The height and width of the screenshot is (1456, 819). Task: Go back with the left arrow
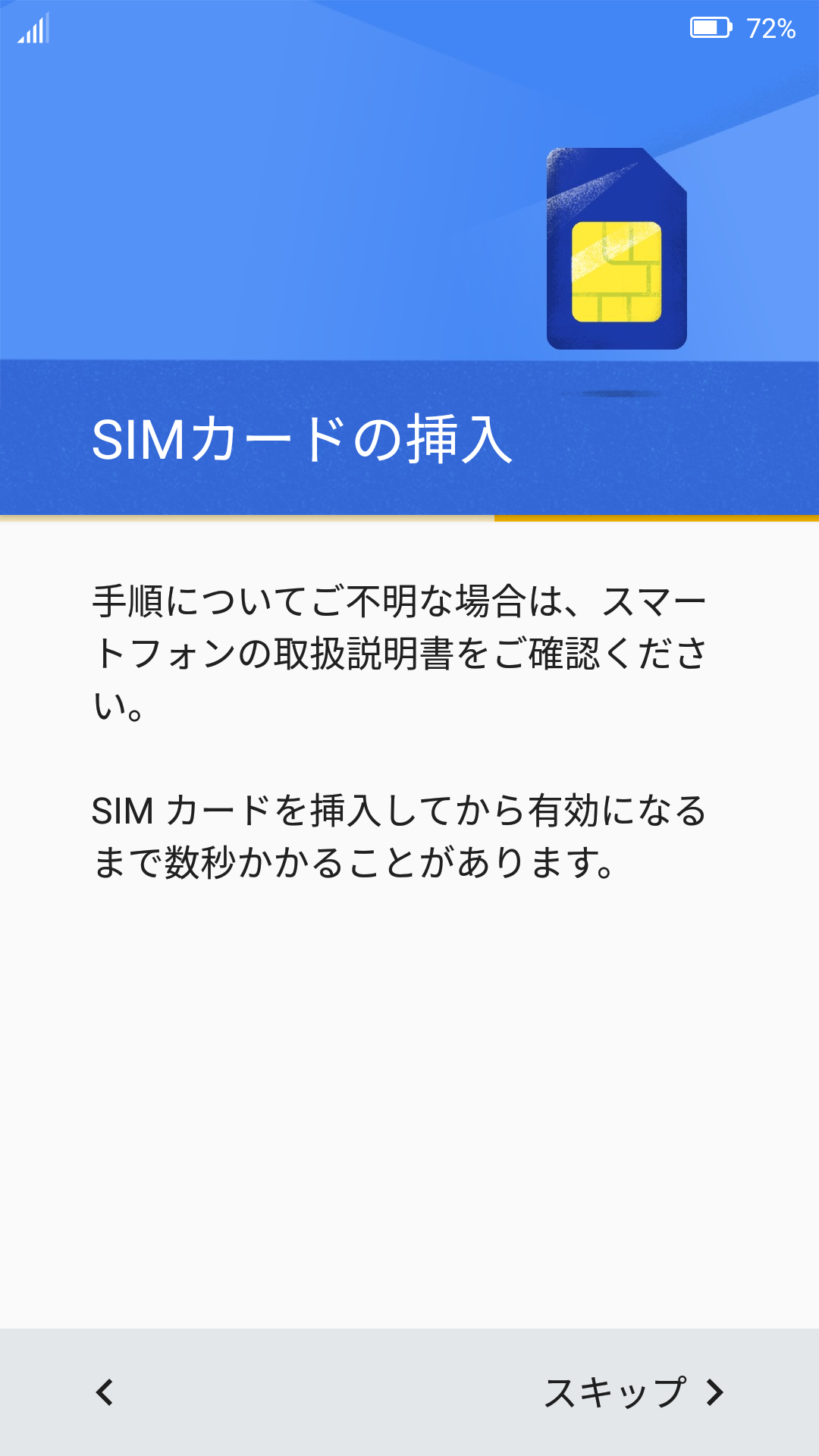point(105,1392)
